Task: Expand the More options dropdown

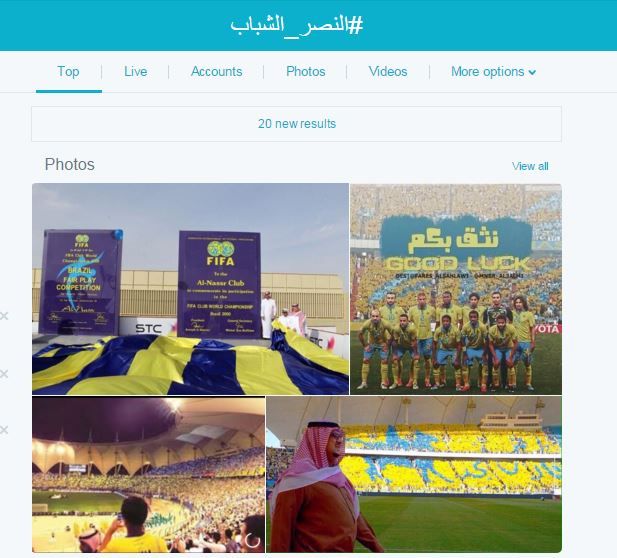Action: (x=493, y=72)
